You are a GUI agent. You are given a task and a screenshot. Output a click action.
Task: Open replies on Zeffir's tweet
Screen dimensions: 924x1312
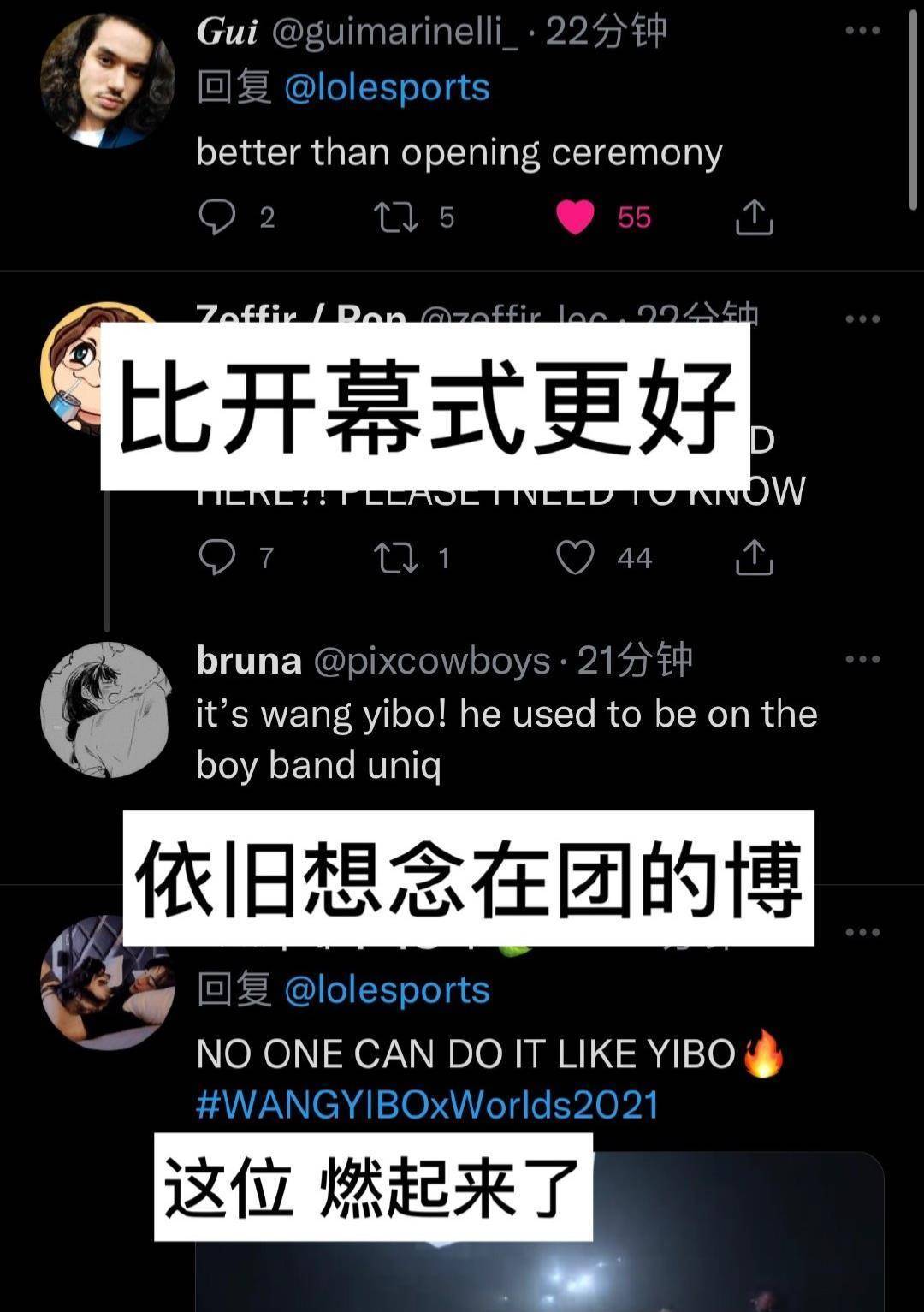coord(216,558)
